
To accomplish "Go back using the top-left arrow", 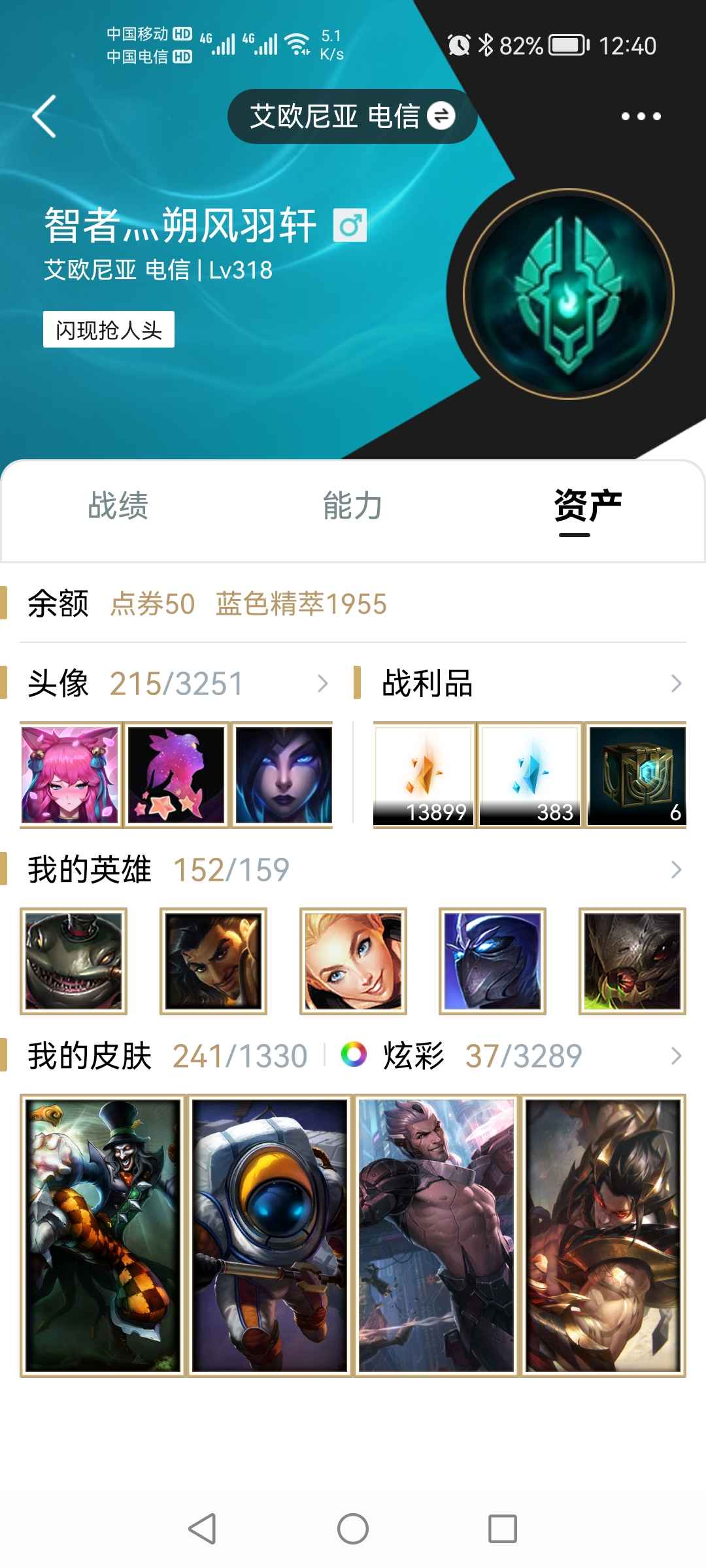I will (x=44, y=116).
